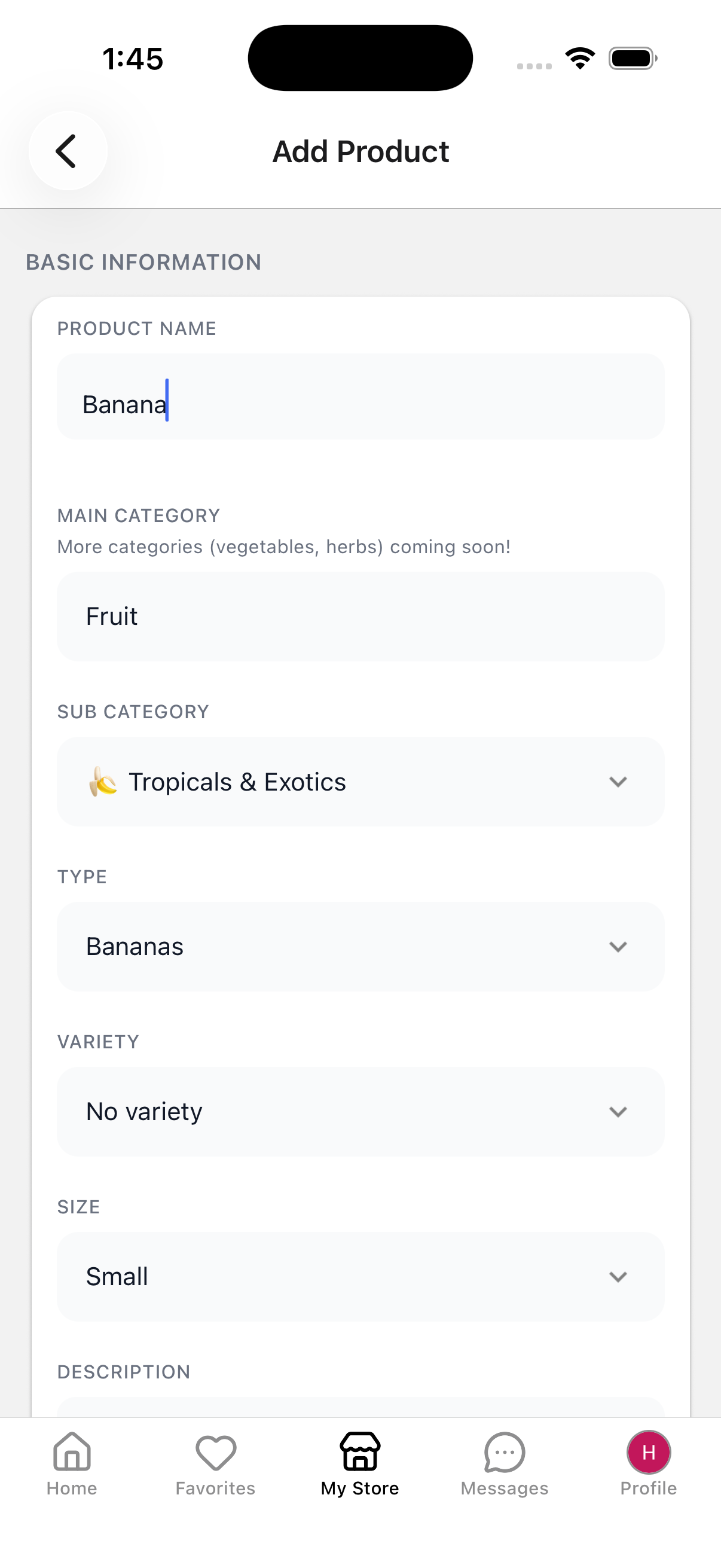The width and height of the screenshot is (721, 1568).
Task: Tap the banana emoji in Sub Category
Action: [101, 782]
